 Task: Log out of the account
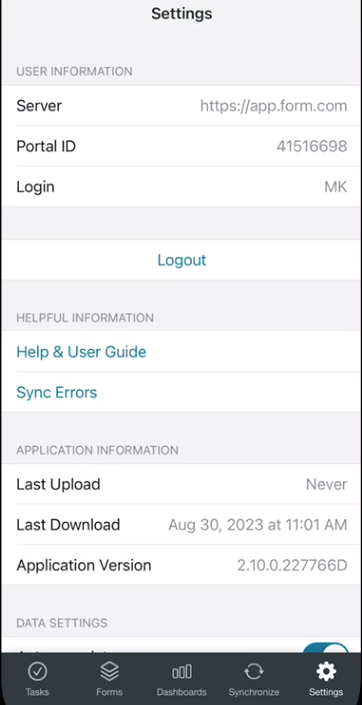tap(181, 260)
